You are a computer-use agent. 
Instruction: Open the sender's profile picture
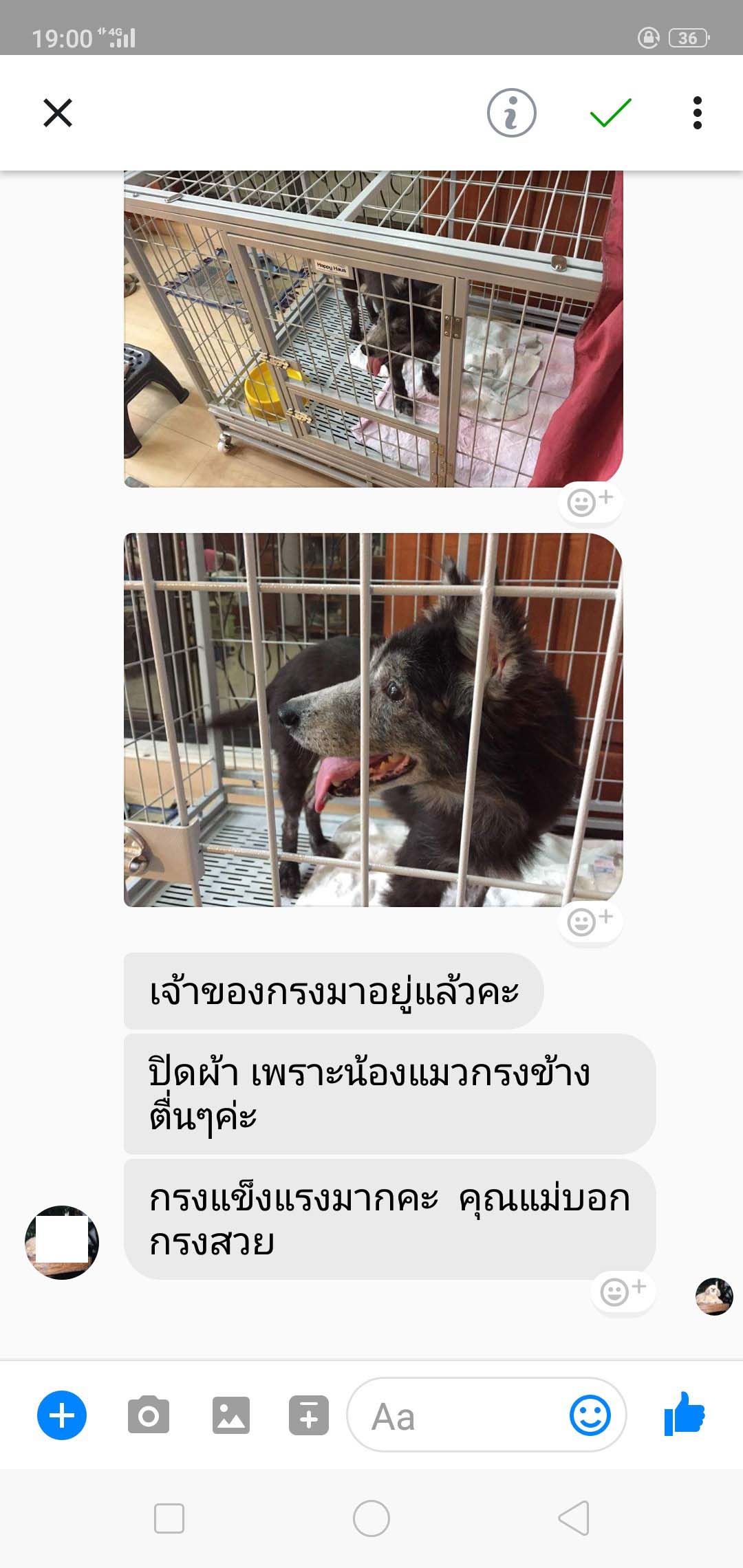(x=62, y=1242)
